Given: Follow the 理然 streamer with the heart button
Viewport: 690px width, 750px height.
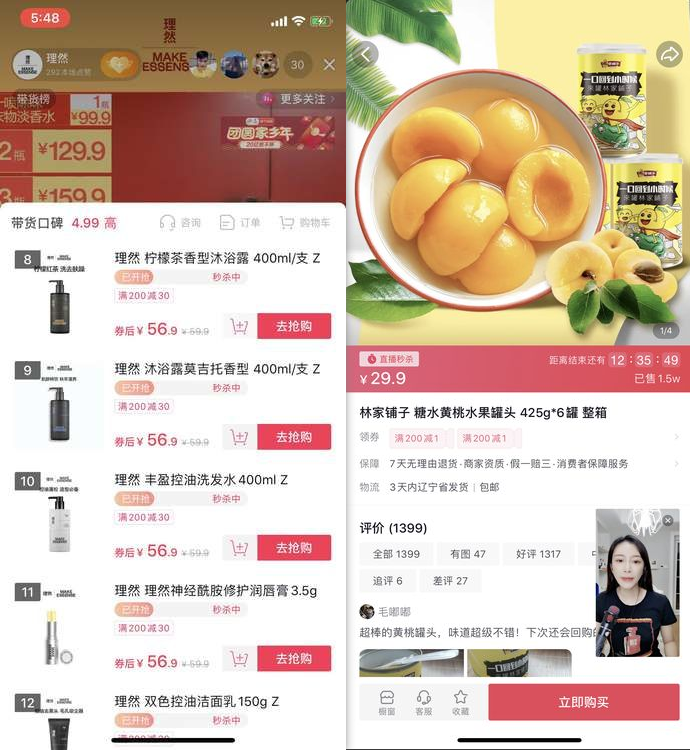Looking at the screenshot, I should [119, 65].
